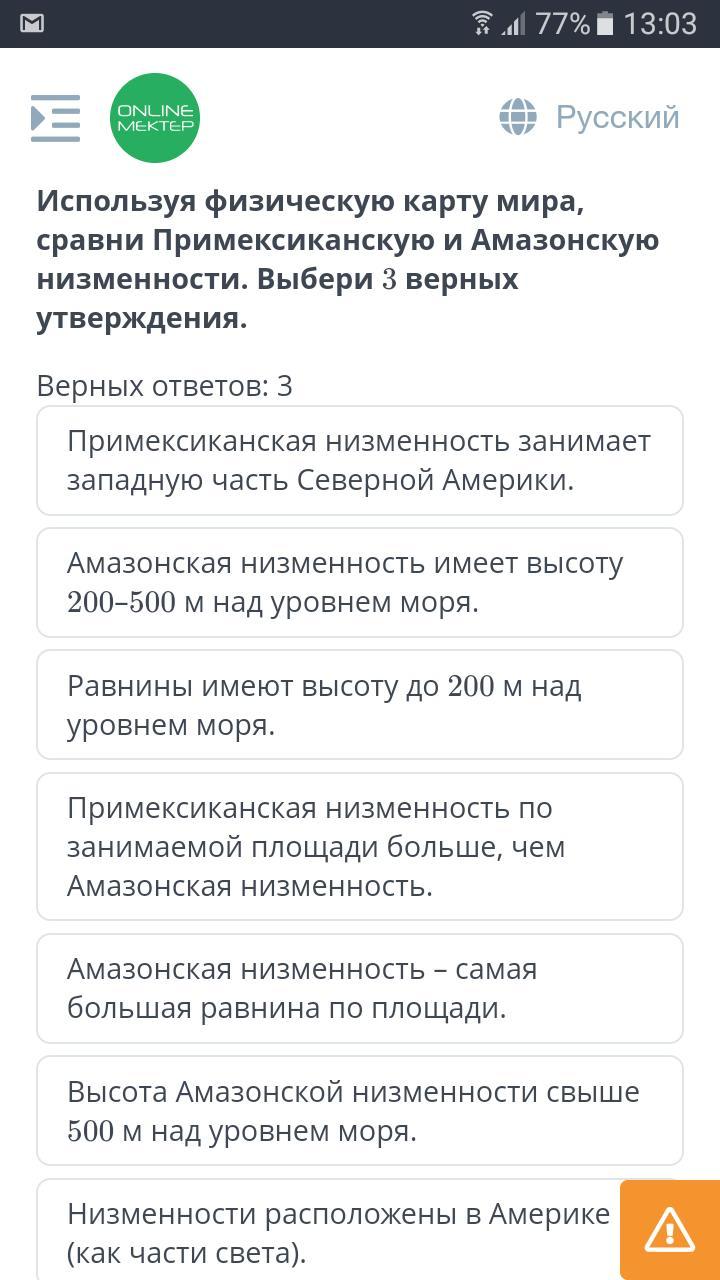The width and height of the screenshot is (720, 1280).
Task: Open the side menu drawer
Action: tap(55, 118)
